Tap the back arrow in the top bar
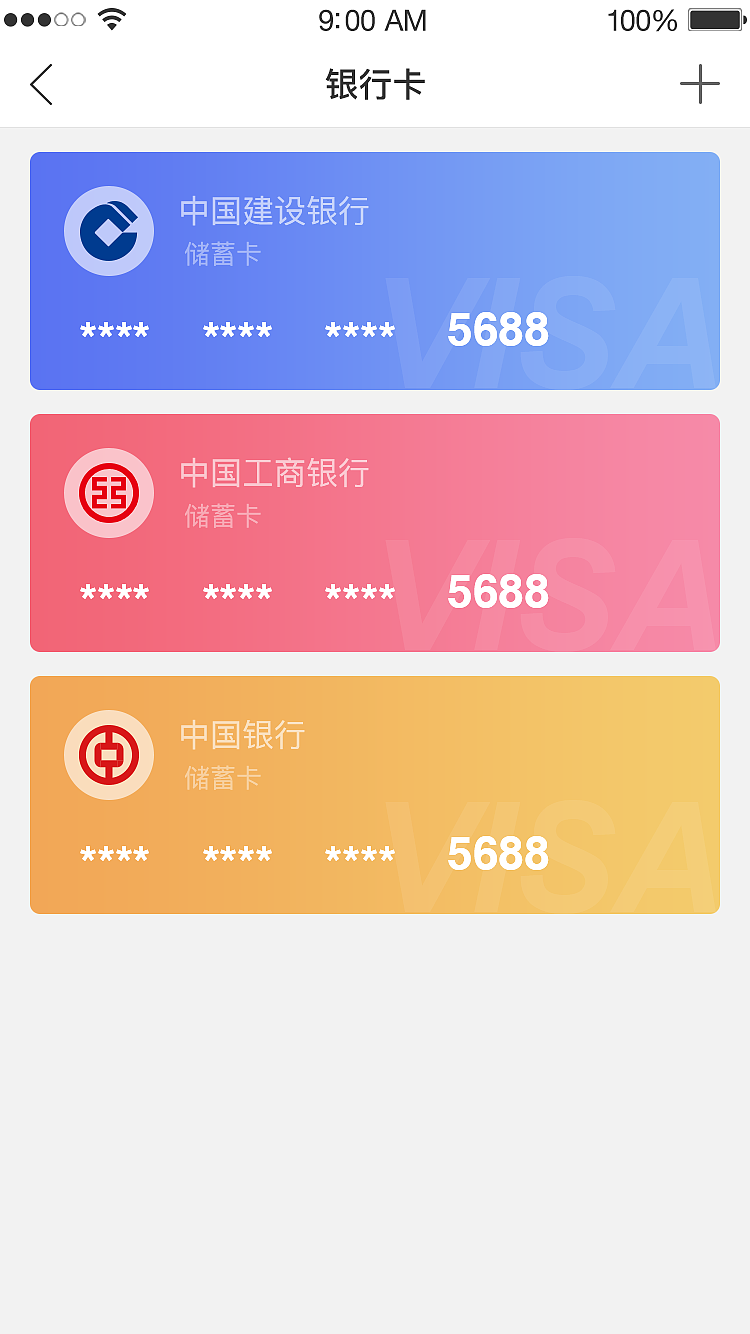The image size is (750, 1334). [42, 85]
